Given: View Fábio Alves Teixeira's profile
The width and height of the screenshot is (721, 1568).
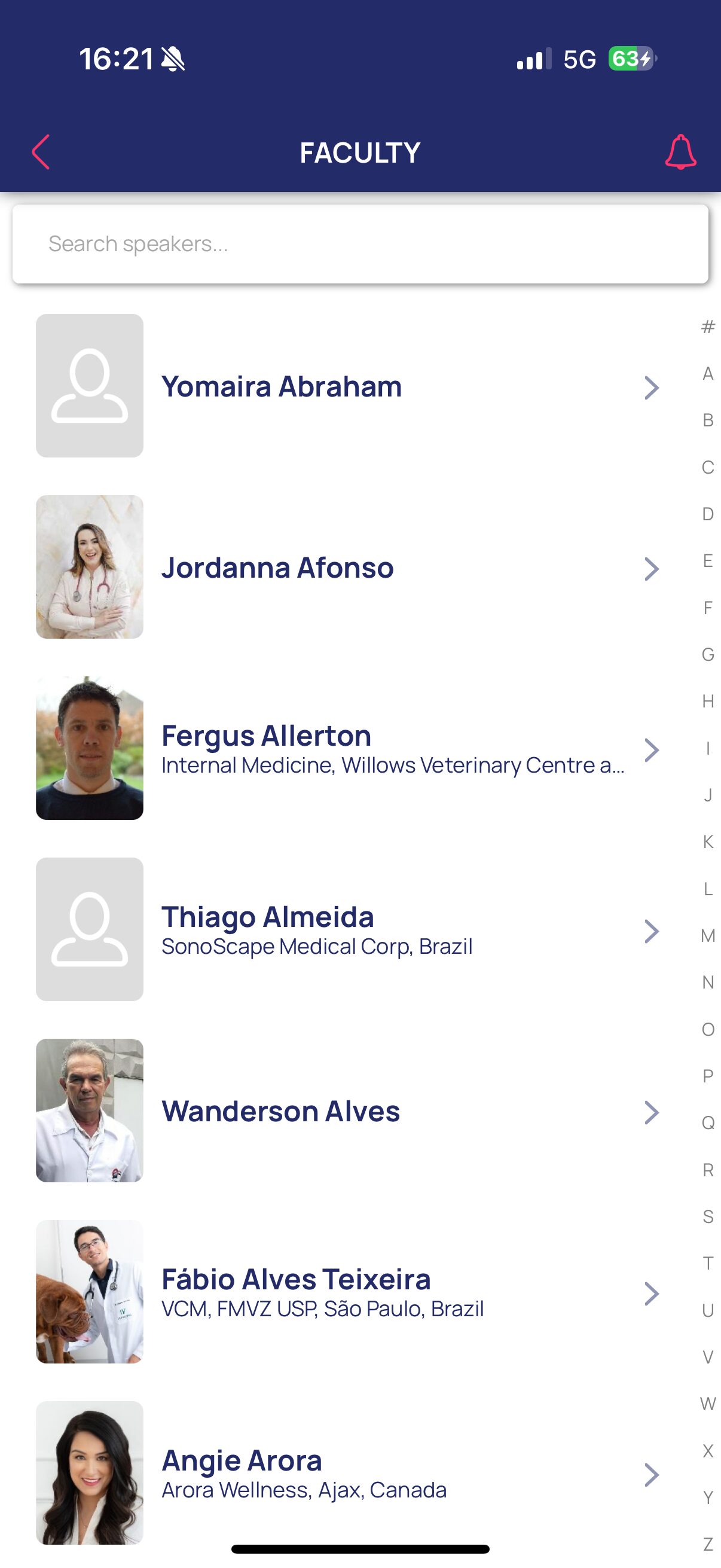Looking at the screenshot, I should click(347, 1292).
